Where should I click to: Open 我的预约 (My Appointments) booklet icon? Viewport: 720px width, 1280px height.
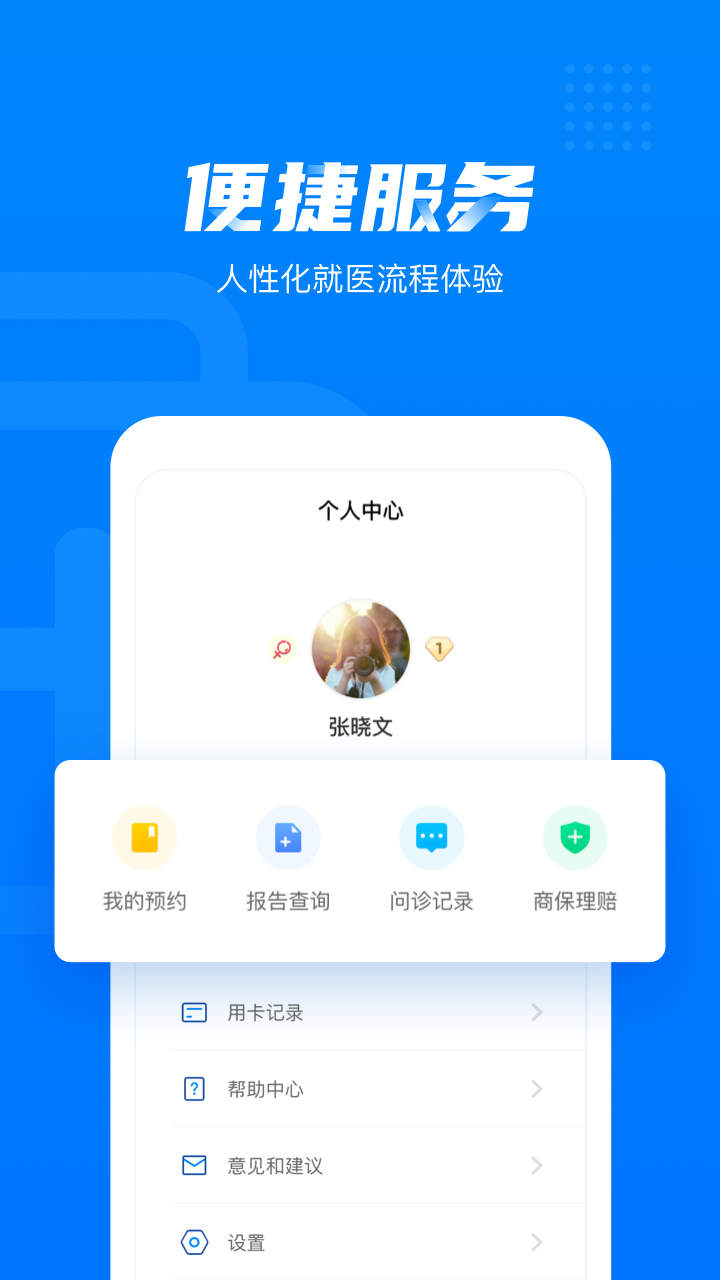click(x=144, y=837)
